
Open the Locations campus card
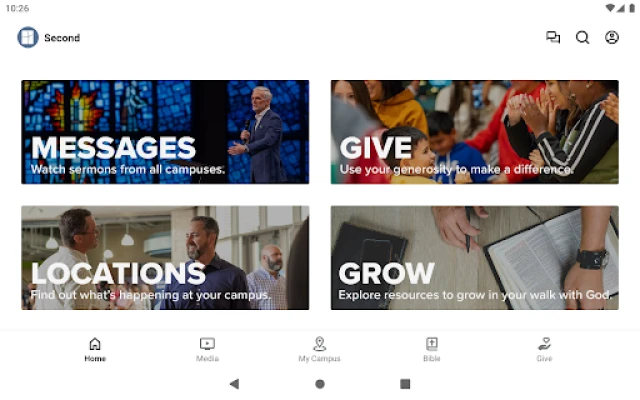[165, 258]
